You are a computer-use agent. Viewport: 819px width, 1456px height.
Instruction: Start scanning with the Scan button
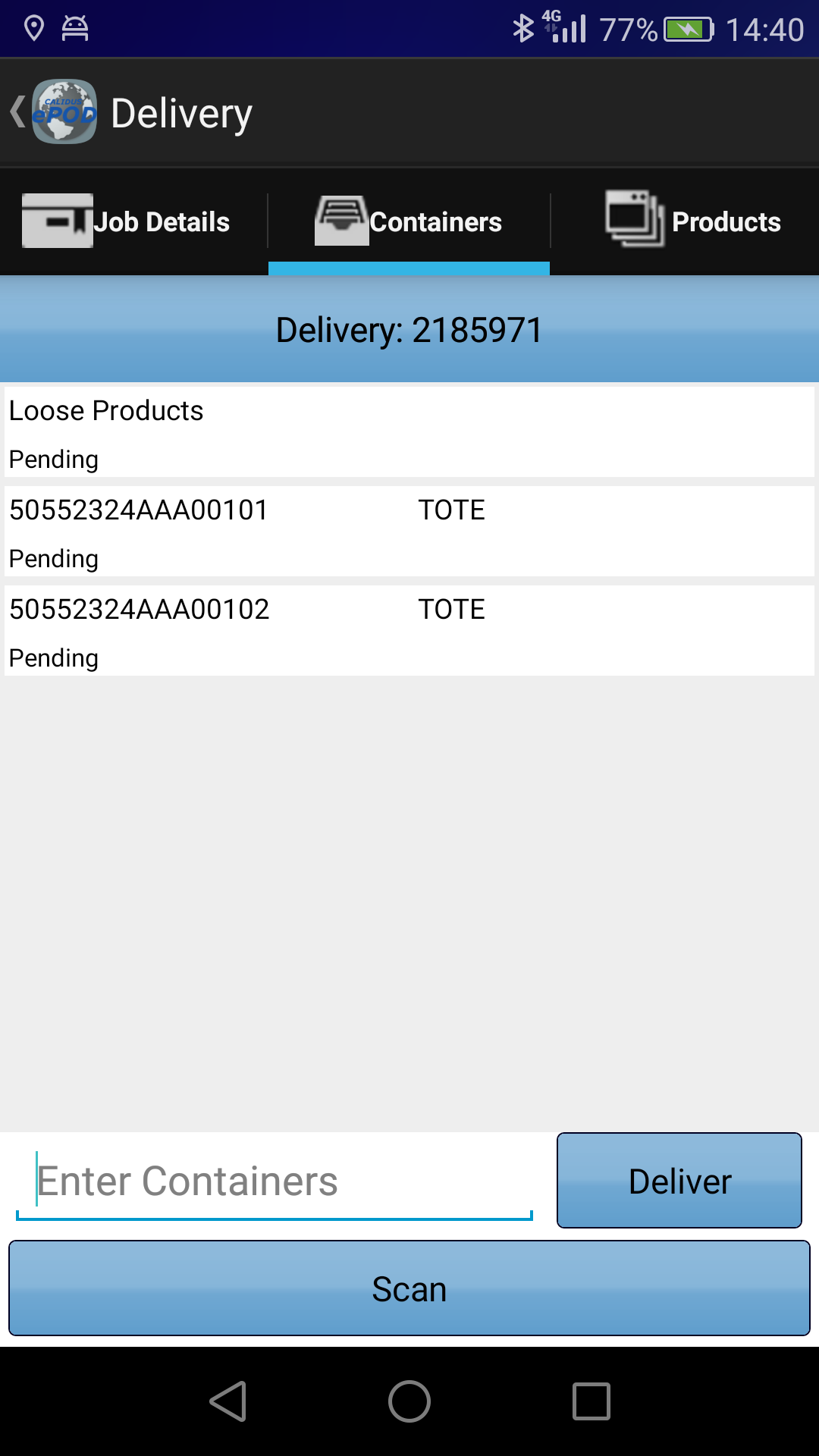(409, 1288)
